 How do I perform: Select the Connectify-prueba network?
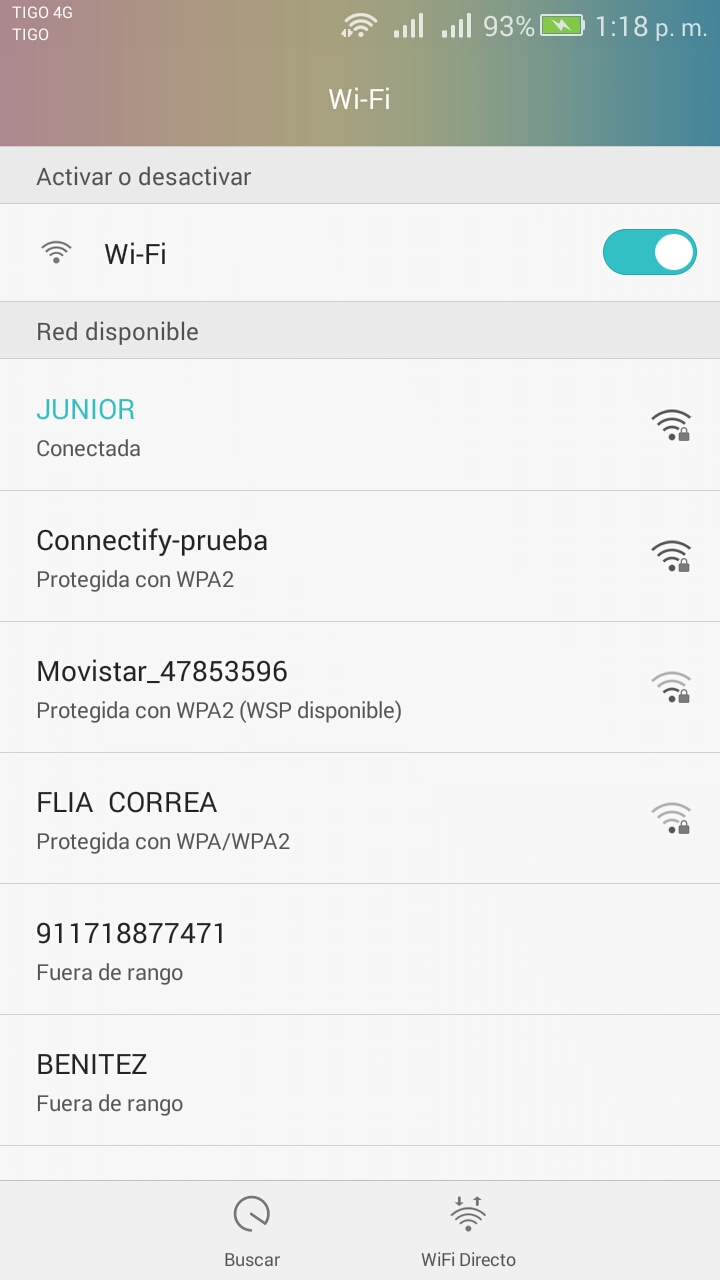360,557
